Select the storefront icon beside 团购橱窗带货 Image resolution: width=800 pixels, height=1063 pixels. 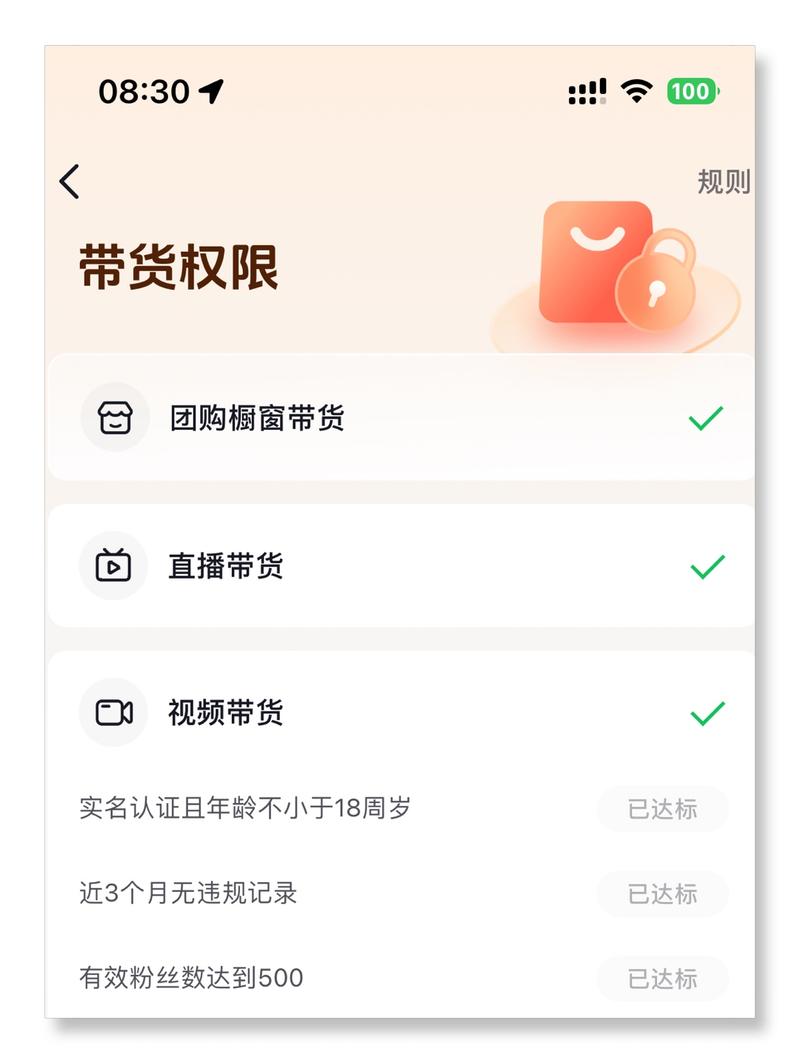[115, 417]
